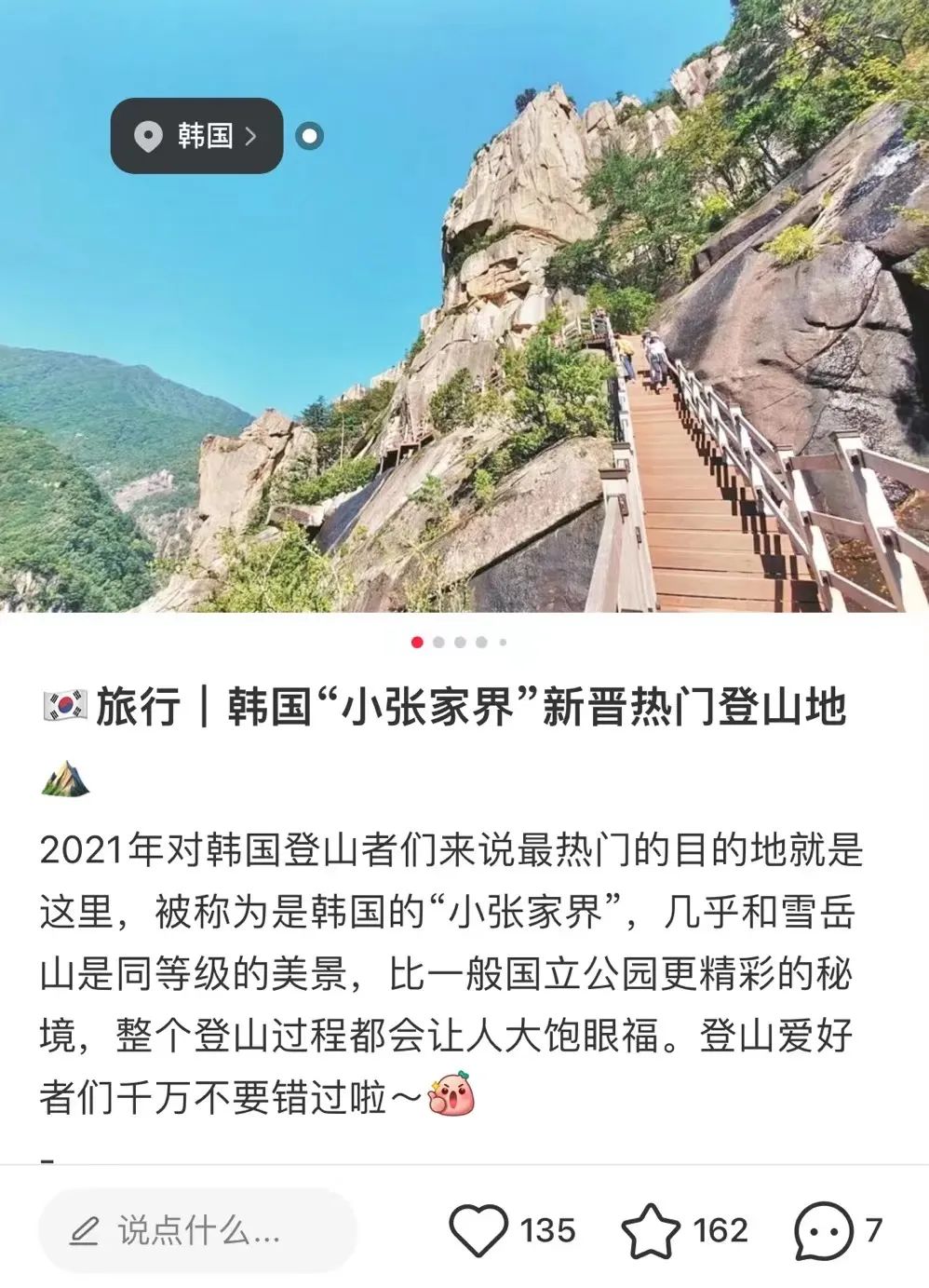
Task: Open the comments bubble icon
Action: [x=824, y=1230]
